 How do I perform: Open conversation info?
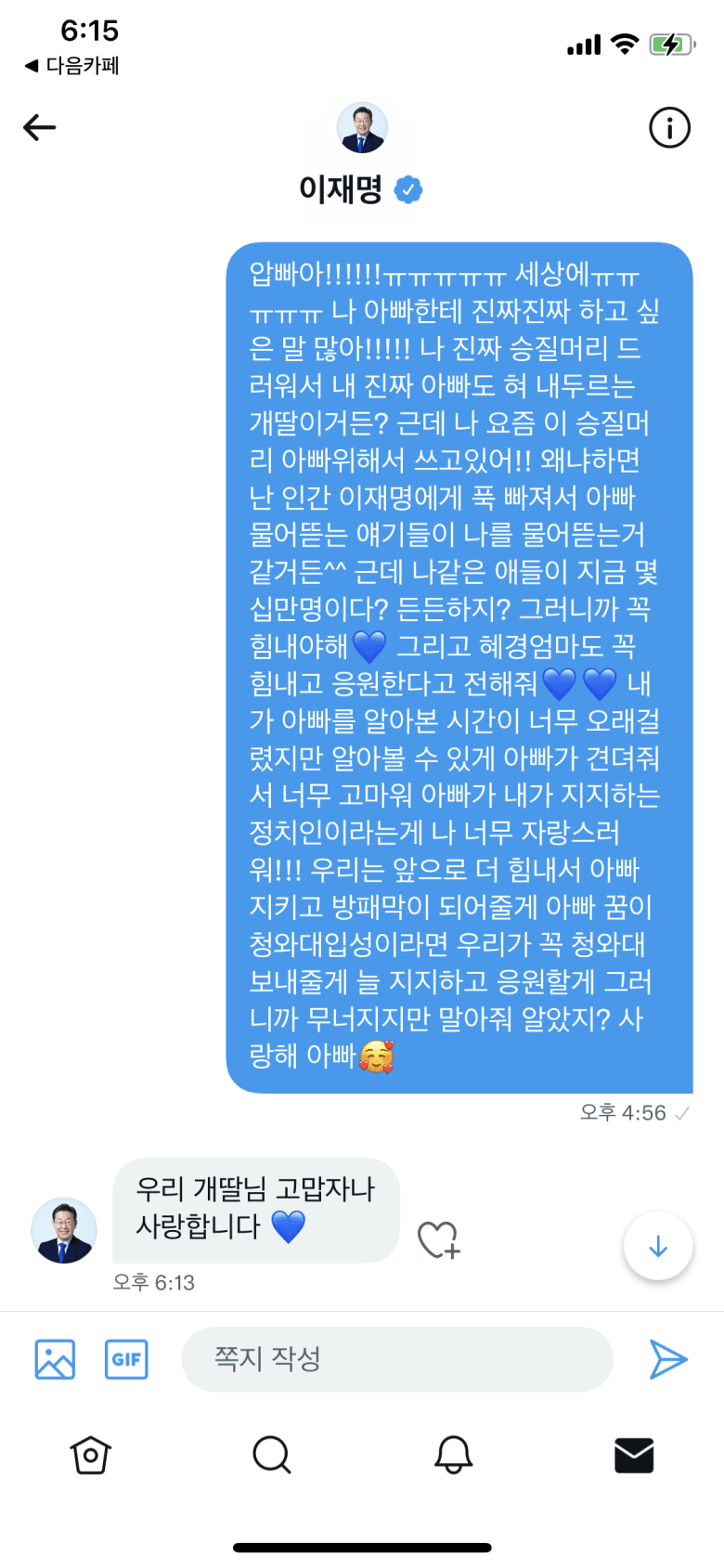pyautogui.click(x=669, y=127)
